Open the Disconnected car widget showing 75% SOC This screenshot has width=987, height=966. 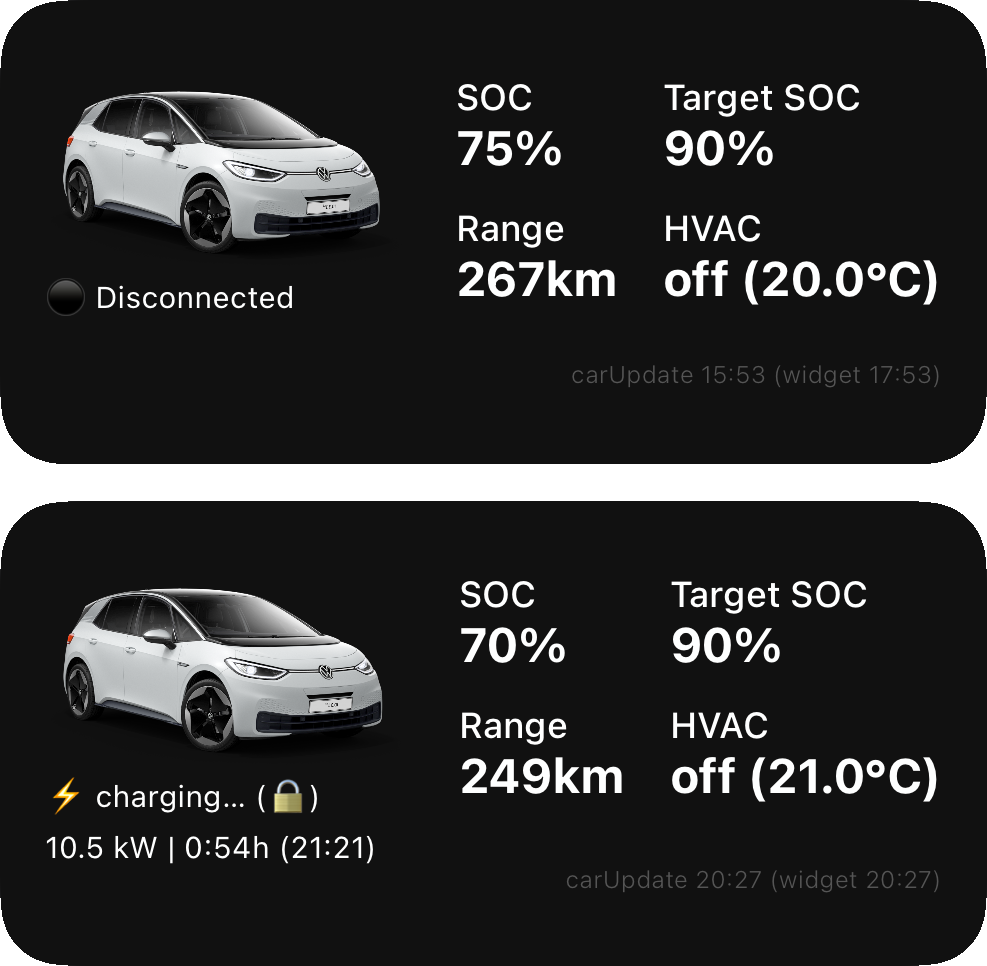point(494,232)
